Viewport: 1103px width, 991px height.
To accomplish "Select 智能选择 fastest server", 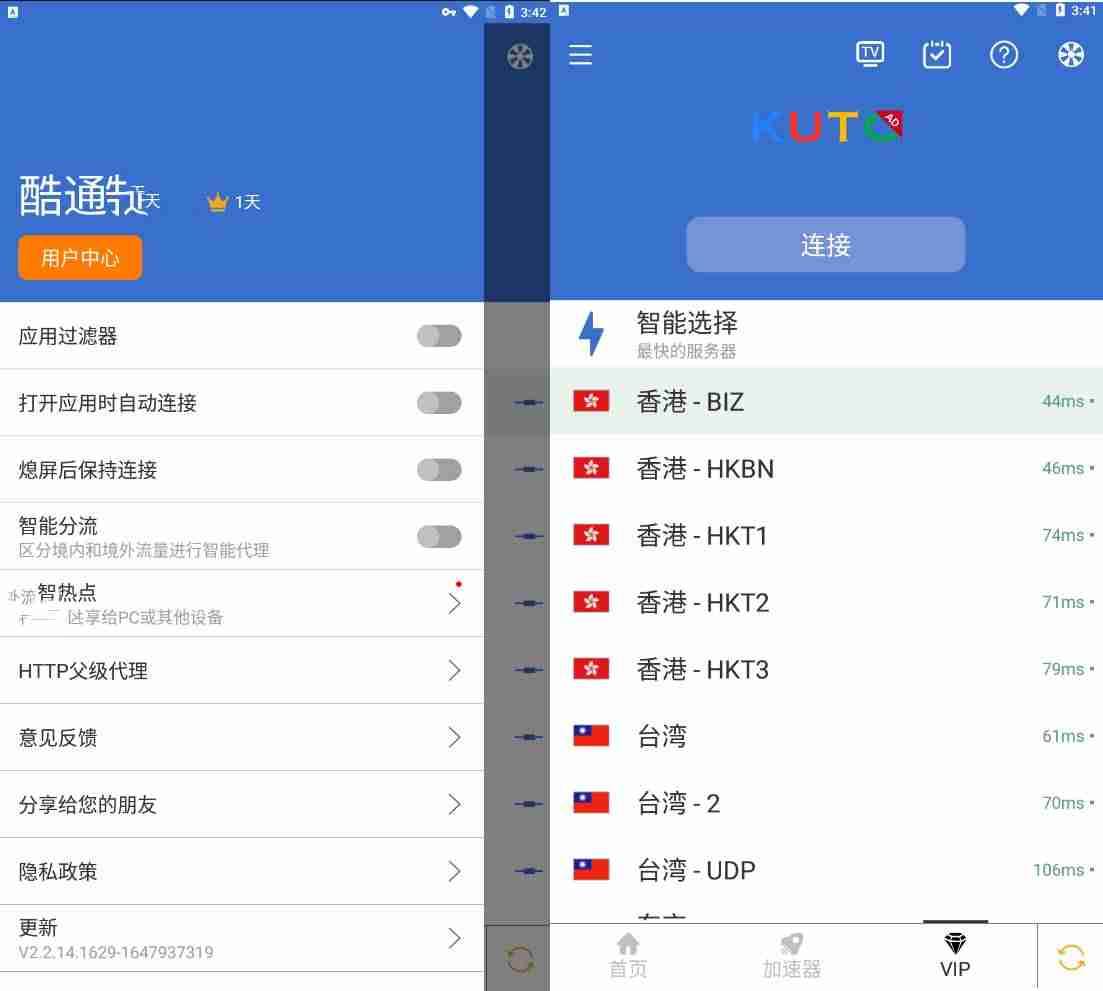I will [x=826, y=335].
